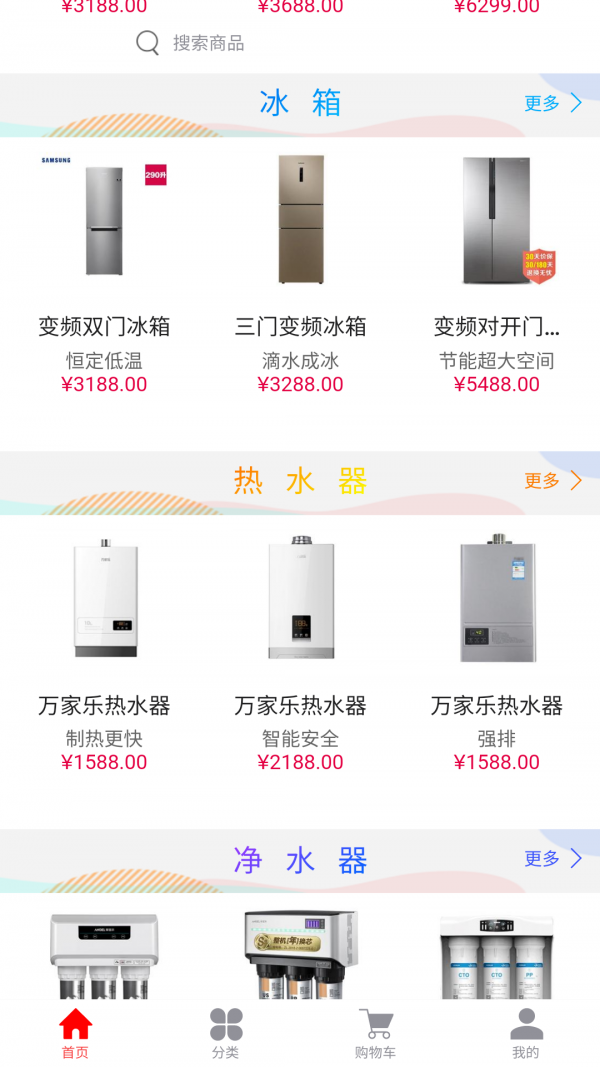Show 更多 for the 热水器 section
Screen dimensions: 600x1067
[x=552, y=481]
